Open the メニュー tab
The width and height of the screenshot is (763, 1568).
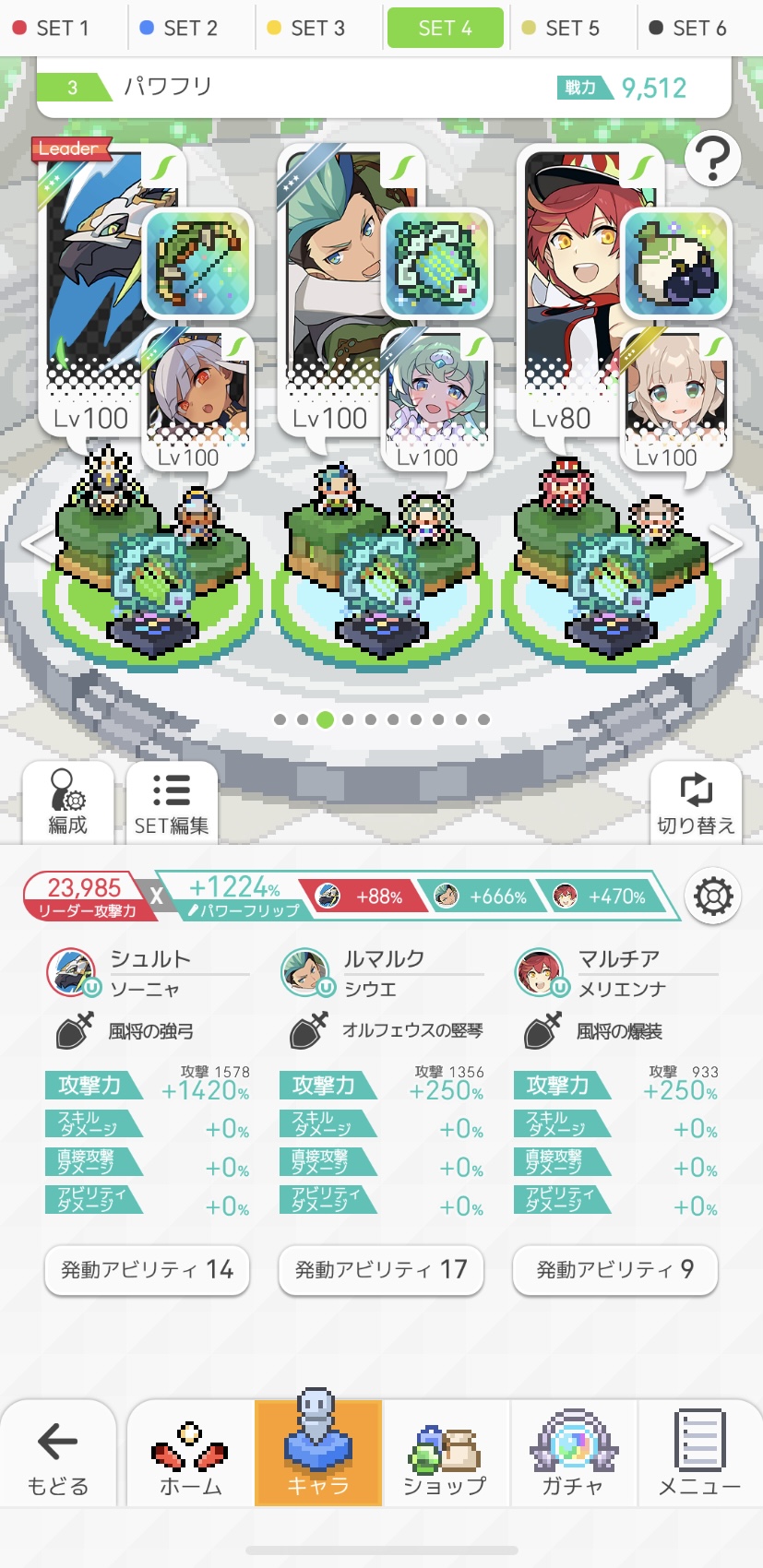(698, 1455)
